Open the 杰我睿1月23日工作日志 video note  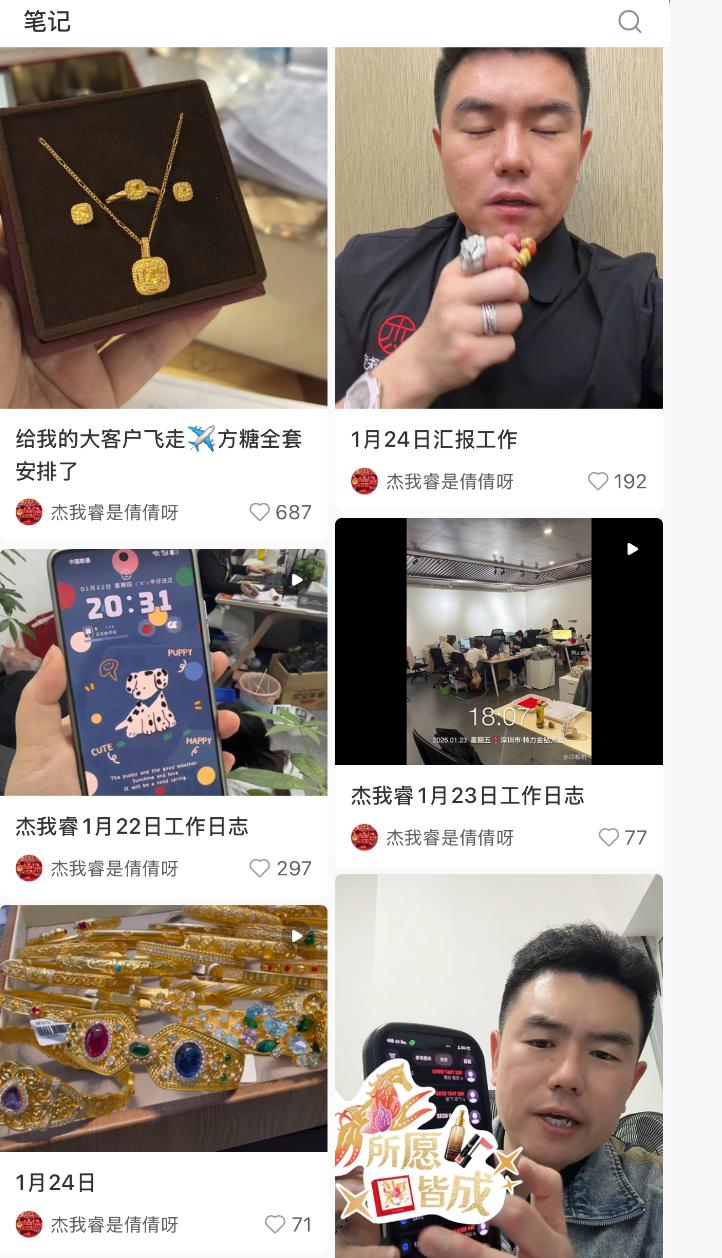(498, 641)
